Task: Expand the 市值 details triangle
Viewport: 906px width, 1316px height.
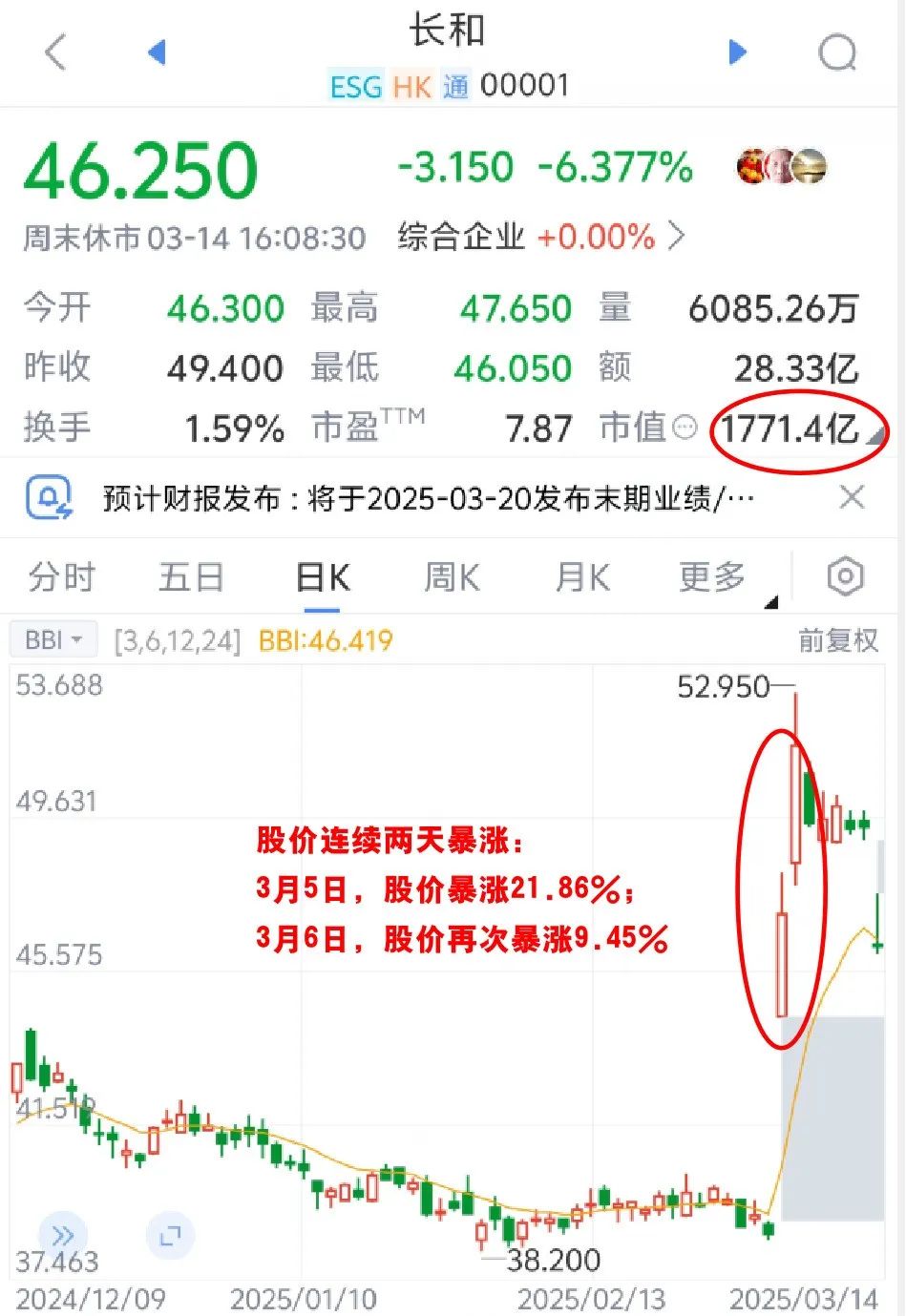Action: coord(874,437)
